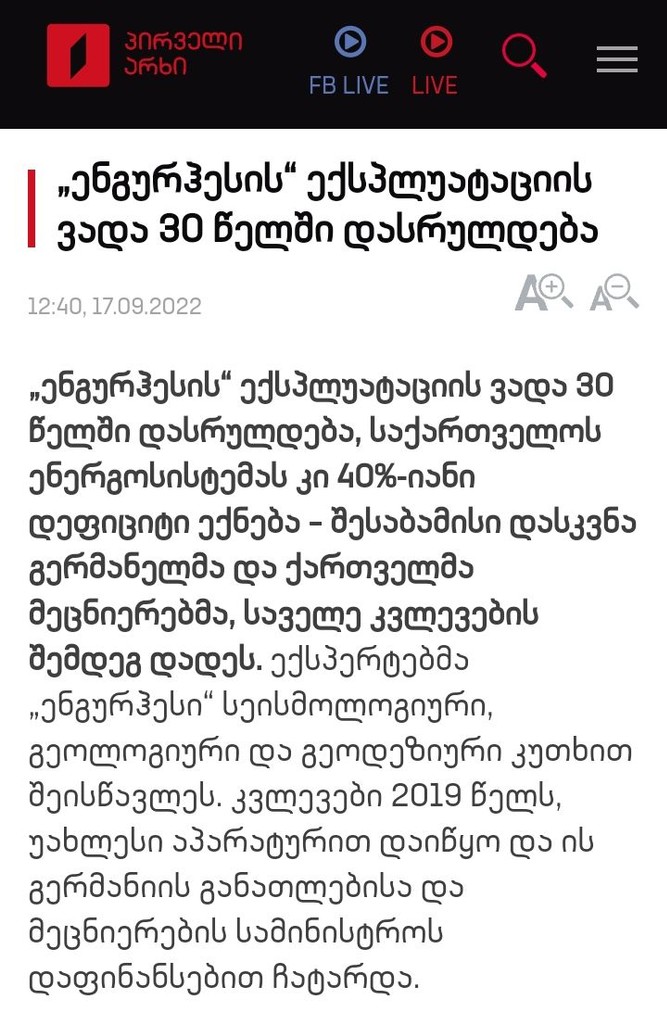Watch the FB LIVE stream
667x1024 pixels.
click(349, 61)
